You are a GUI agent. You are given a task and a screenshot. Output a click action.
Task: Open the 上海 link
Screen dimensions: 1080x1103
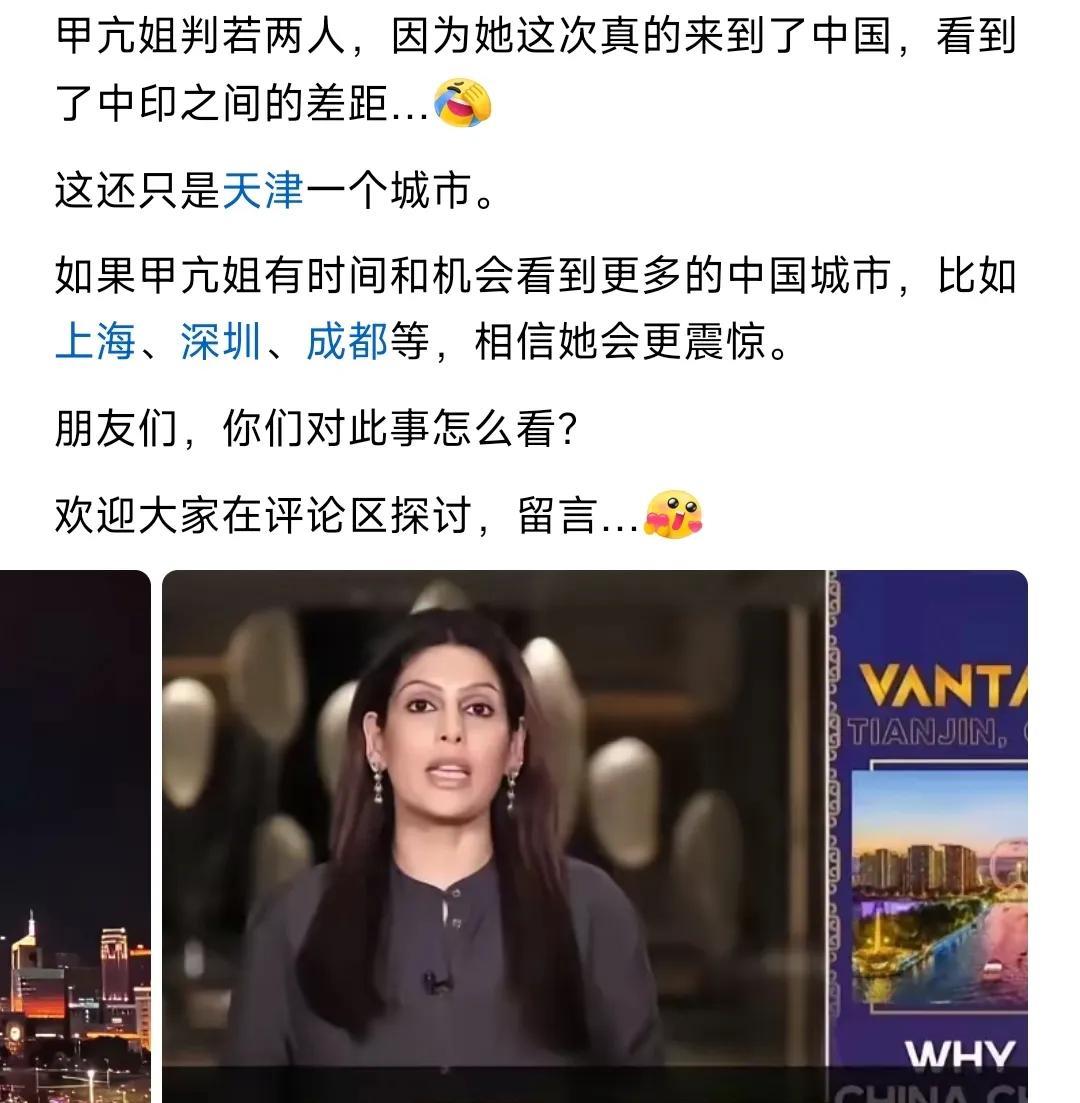click(x=95, y=342)
